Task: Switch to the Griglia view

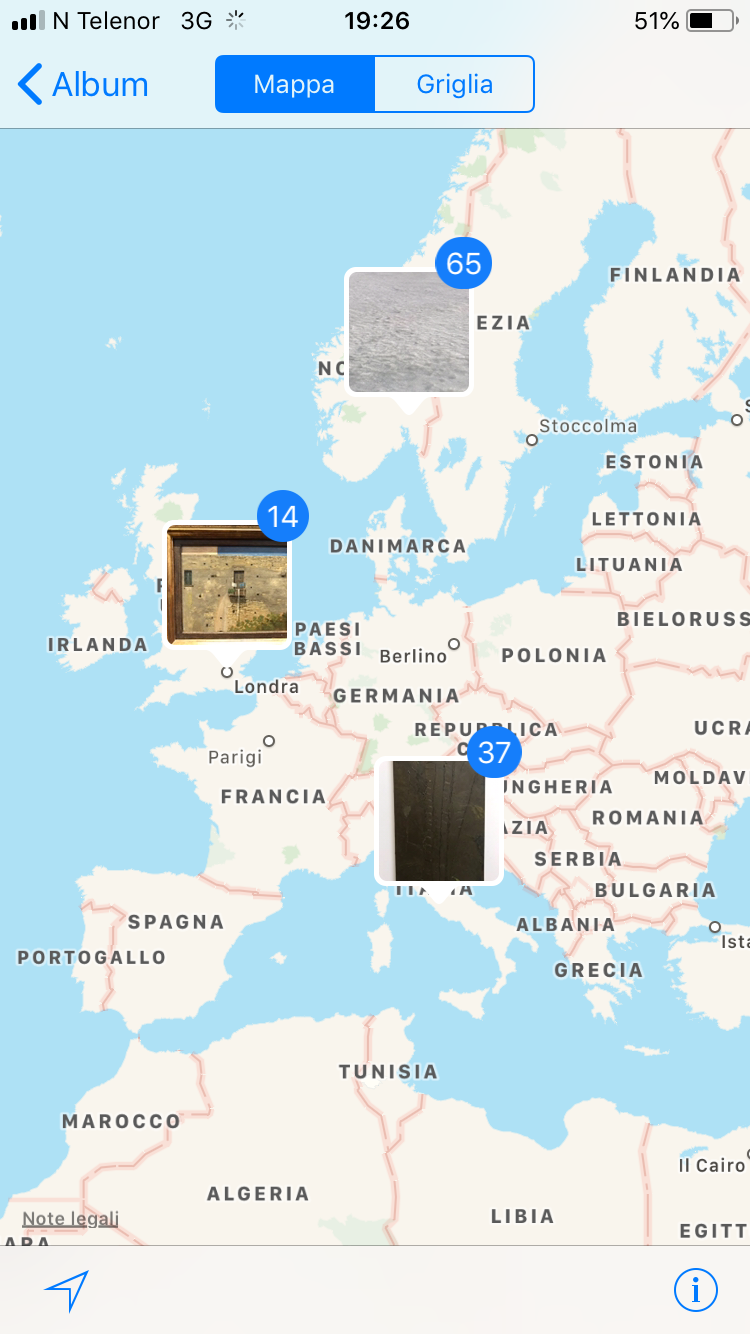Action: click(x=454, y=85)
